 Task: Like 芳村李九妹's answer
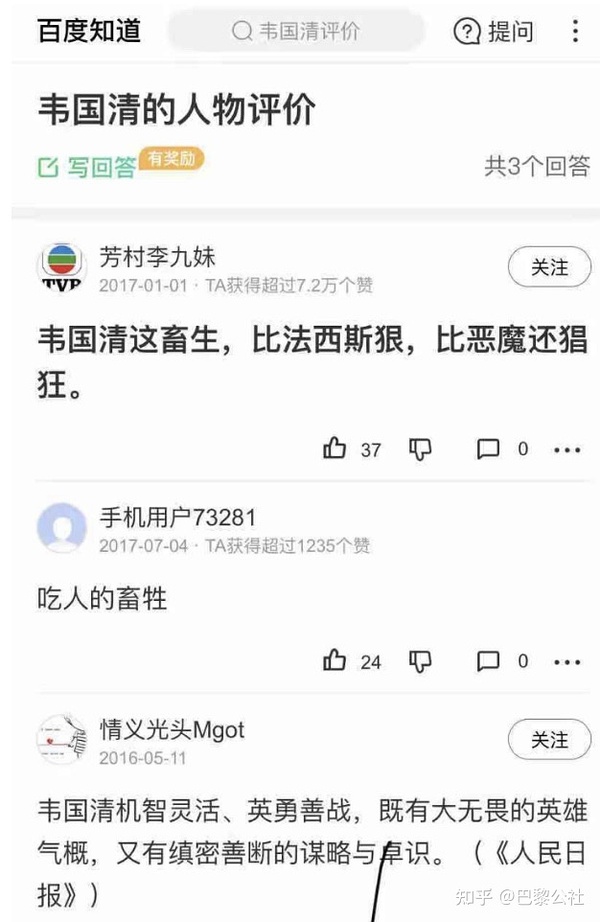coord(335,449)
